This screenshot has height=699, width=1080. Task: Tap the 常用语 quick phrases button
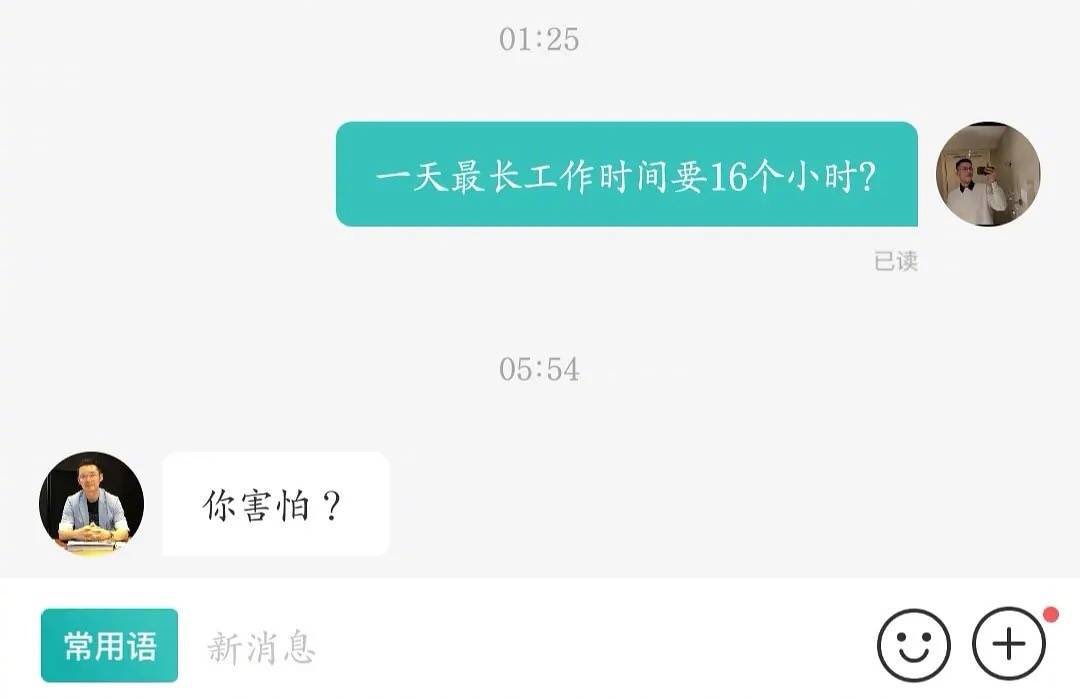point(109,646)
